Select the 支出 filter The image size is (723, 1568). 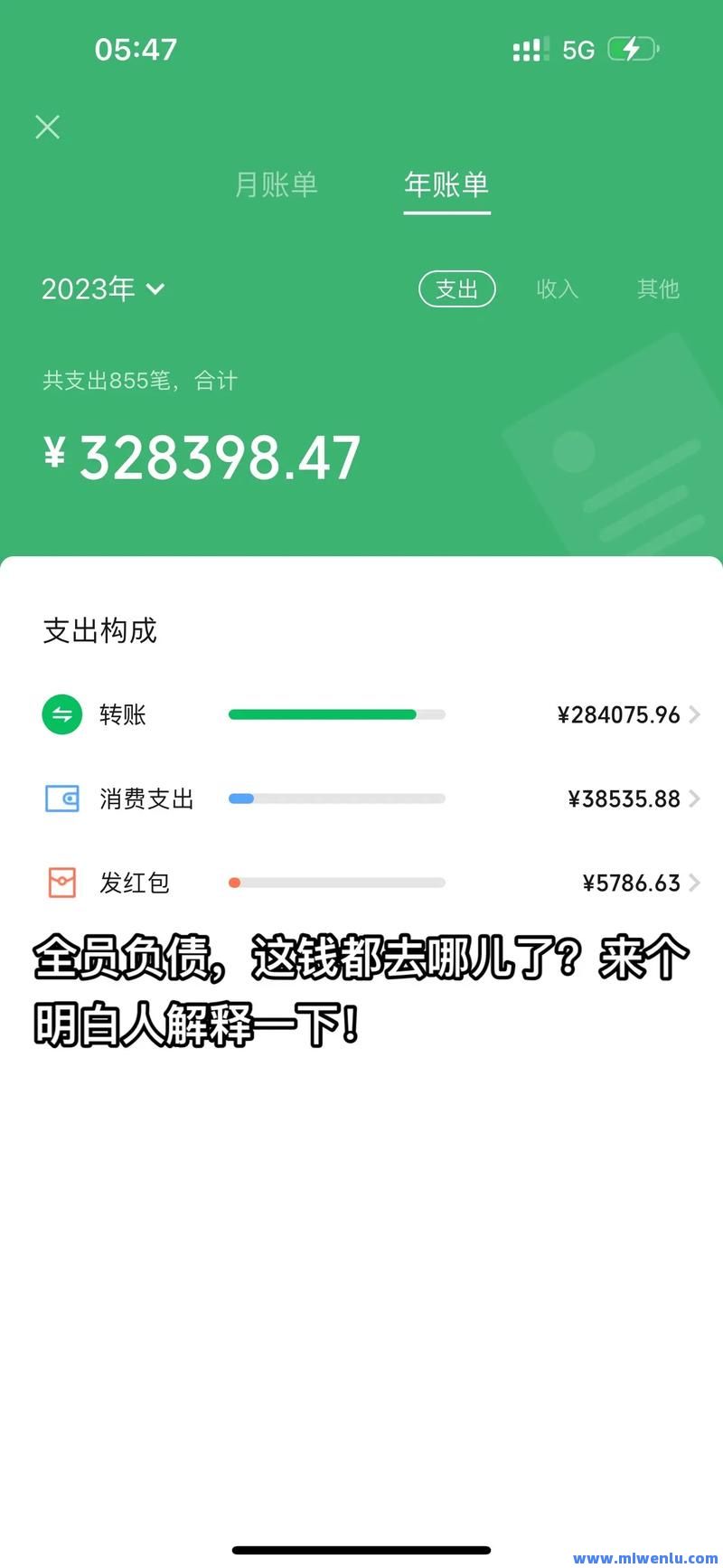point(456,288)
